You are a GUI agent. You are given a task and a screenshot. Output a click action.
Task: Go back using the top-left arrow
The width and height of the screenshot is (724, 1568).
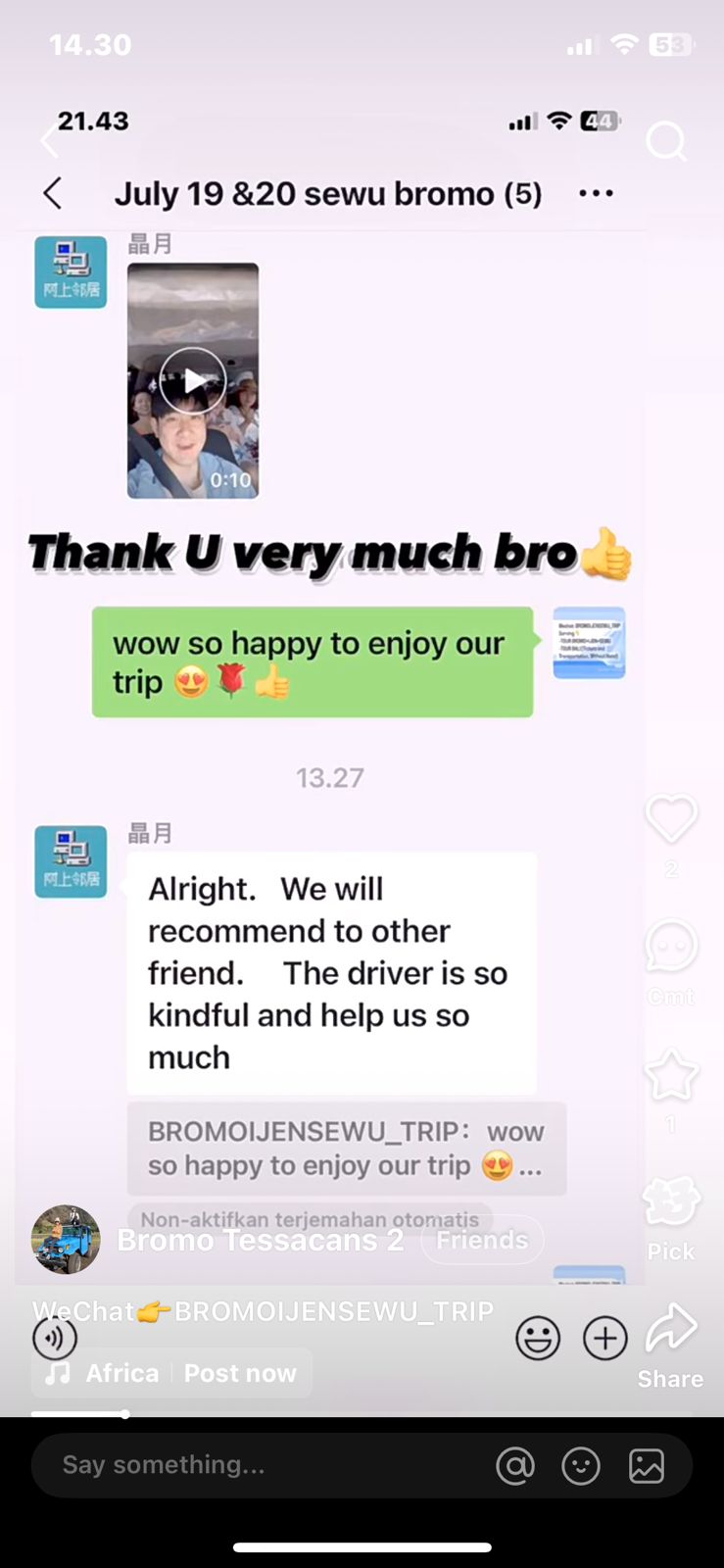click(47, 140)
